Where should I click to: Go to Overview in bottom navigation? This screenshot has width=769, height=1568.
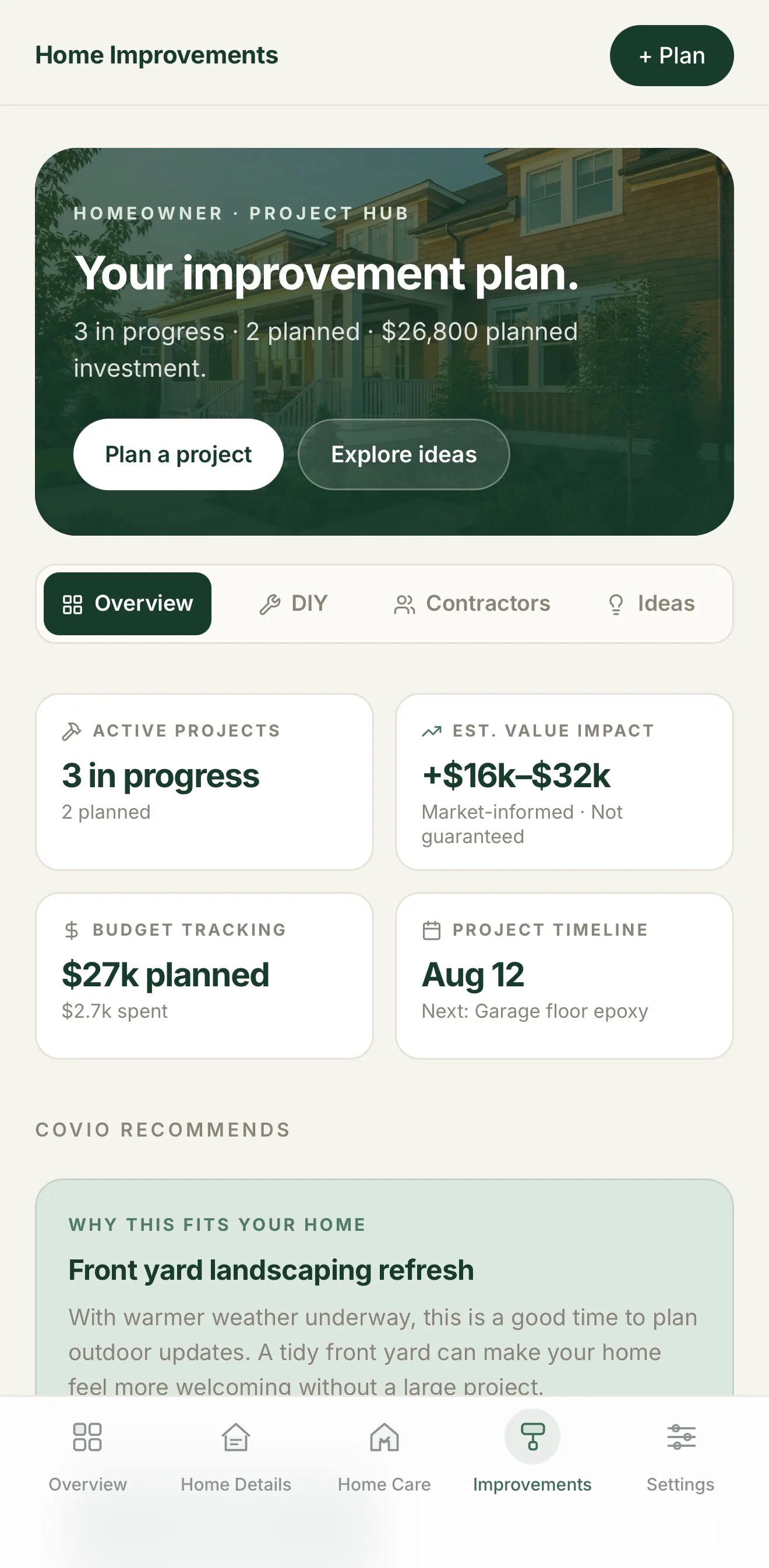87,1457
